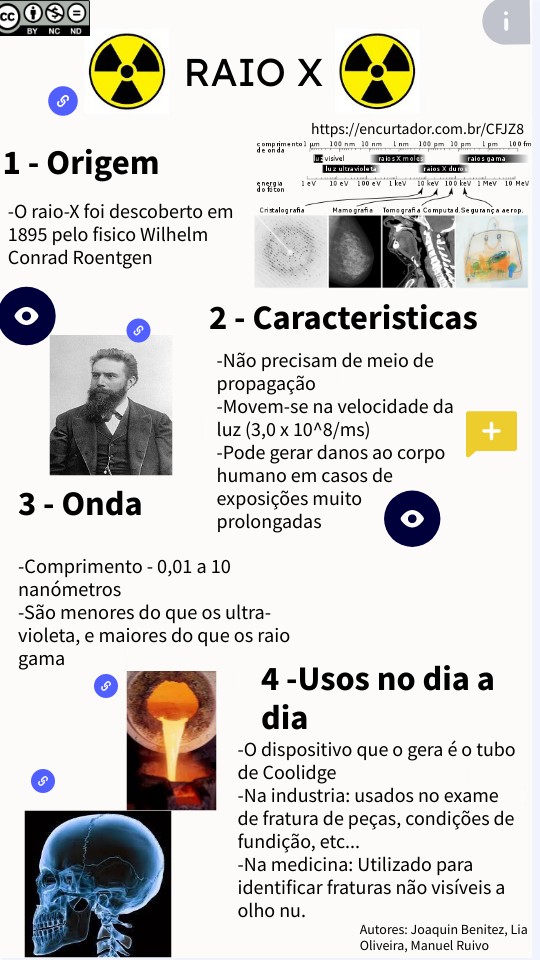Tap the link icon beside the RAIO X title

click(63, 101)
